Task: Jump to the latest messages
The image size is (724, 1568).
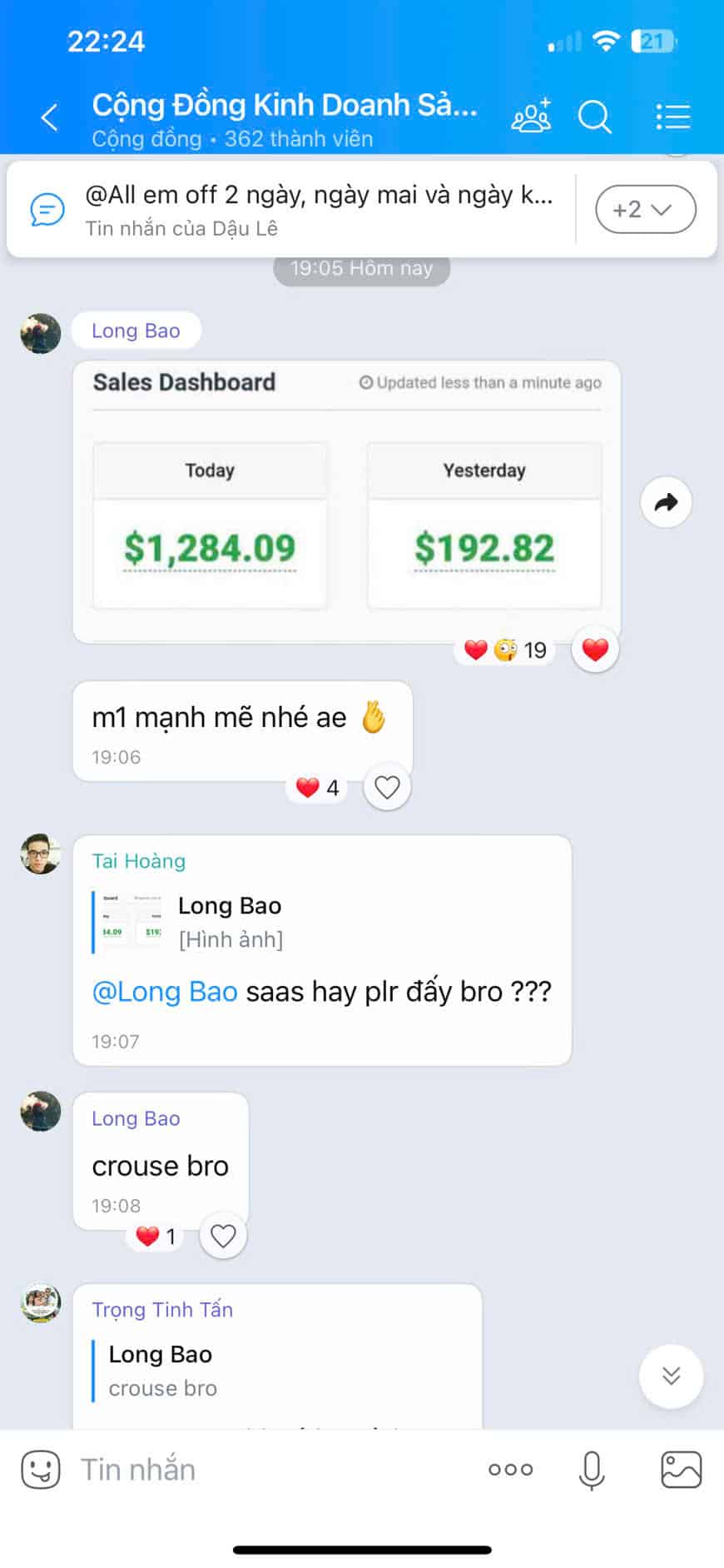Action: [671, 1376]
